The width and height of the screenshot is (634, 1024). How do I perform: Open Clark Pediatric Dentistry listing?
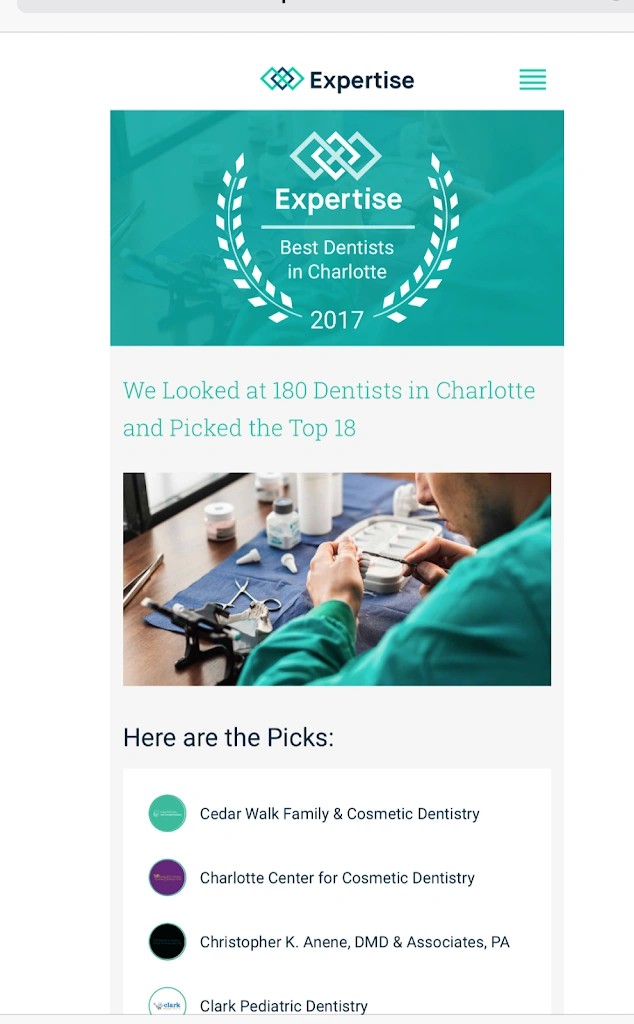pyautogui.click(x=283, y=1005)
